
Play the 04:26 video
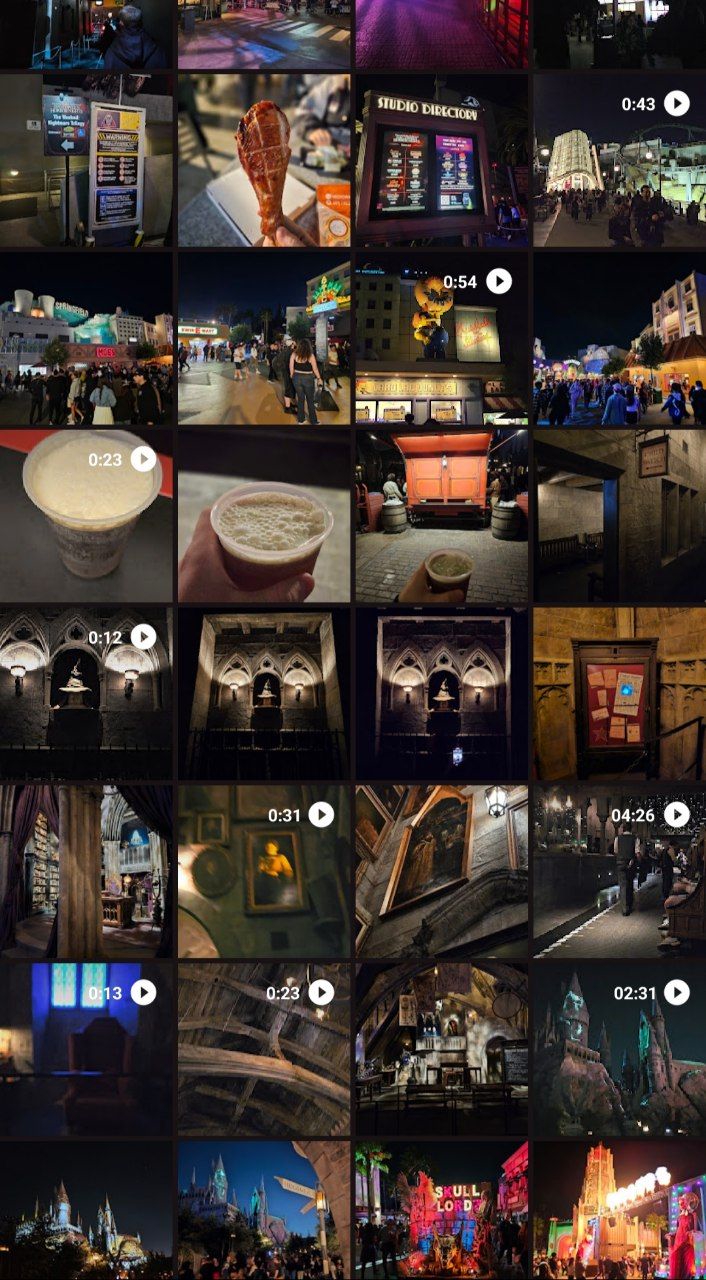[619, 870]
